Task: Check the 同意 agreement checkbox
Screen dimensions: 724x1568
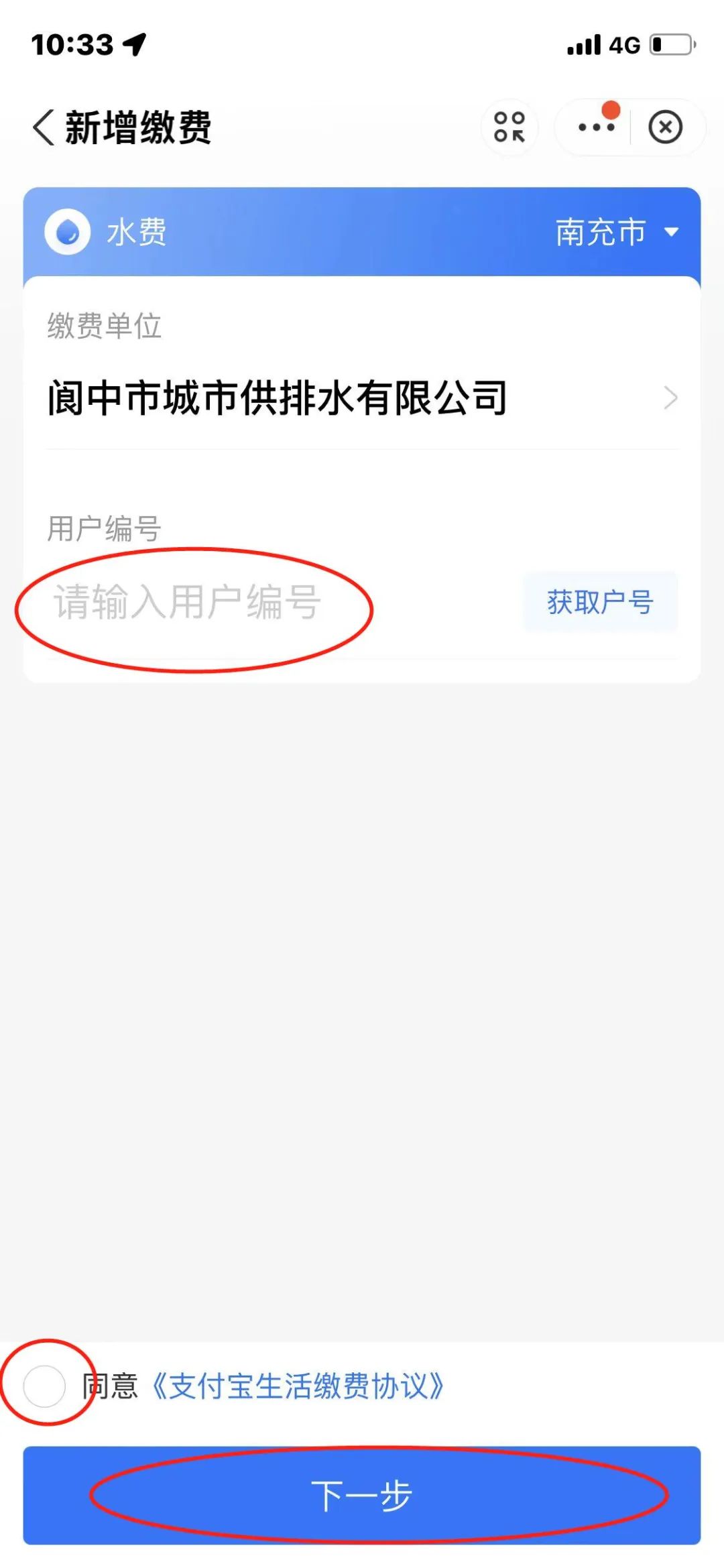Action: (x=44, y=1385)
